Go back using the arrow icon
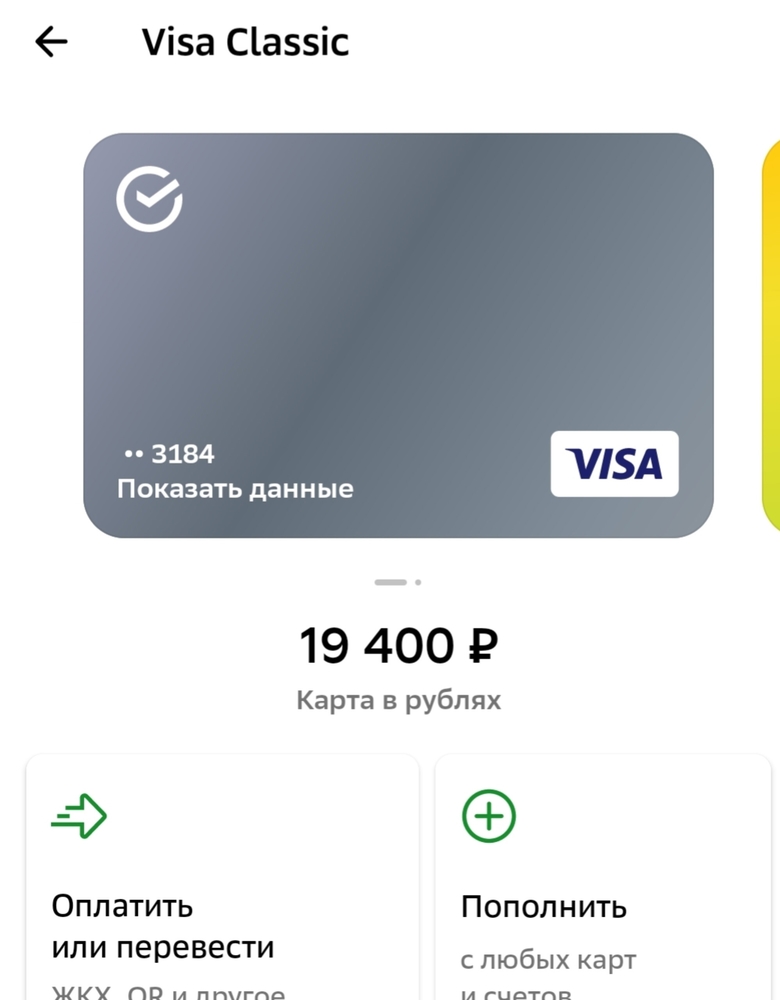 click(51, 42)
